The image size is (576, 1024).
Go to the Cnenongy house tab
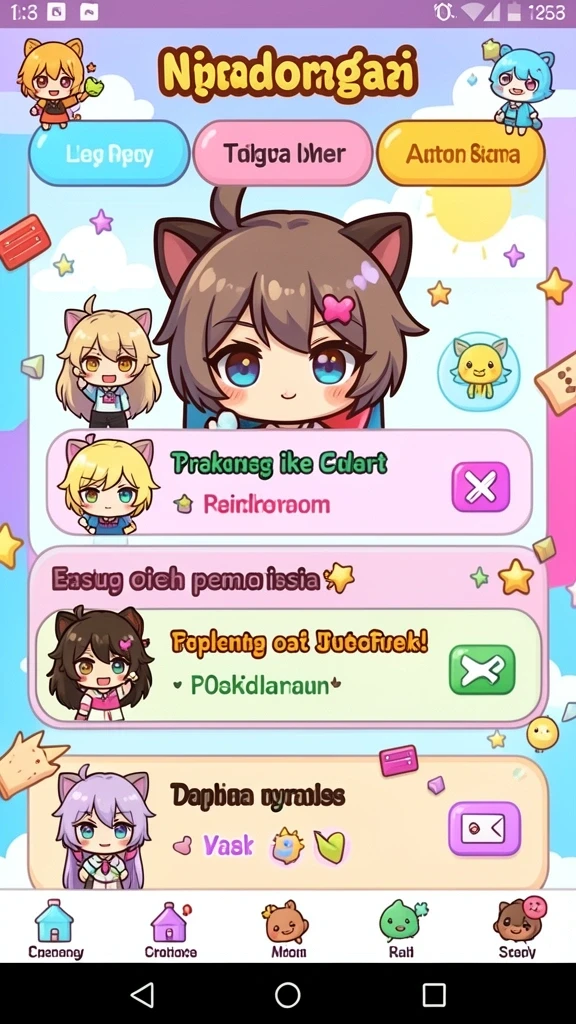coord(56,928)
